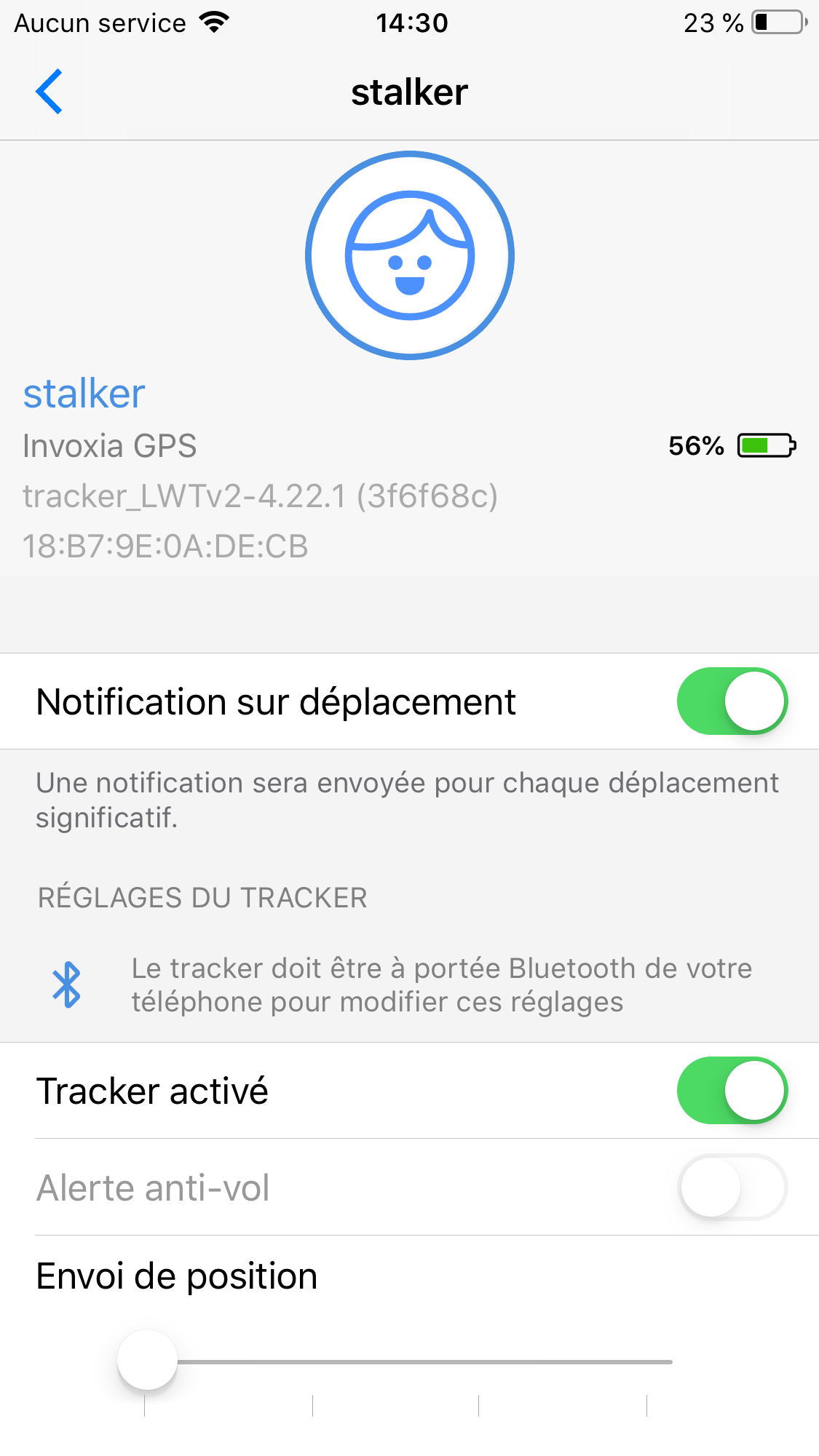The height and width of the screenshot is (1456, 819).
Task: Tap the round face avatar icon
Action: [410, 255]
